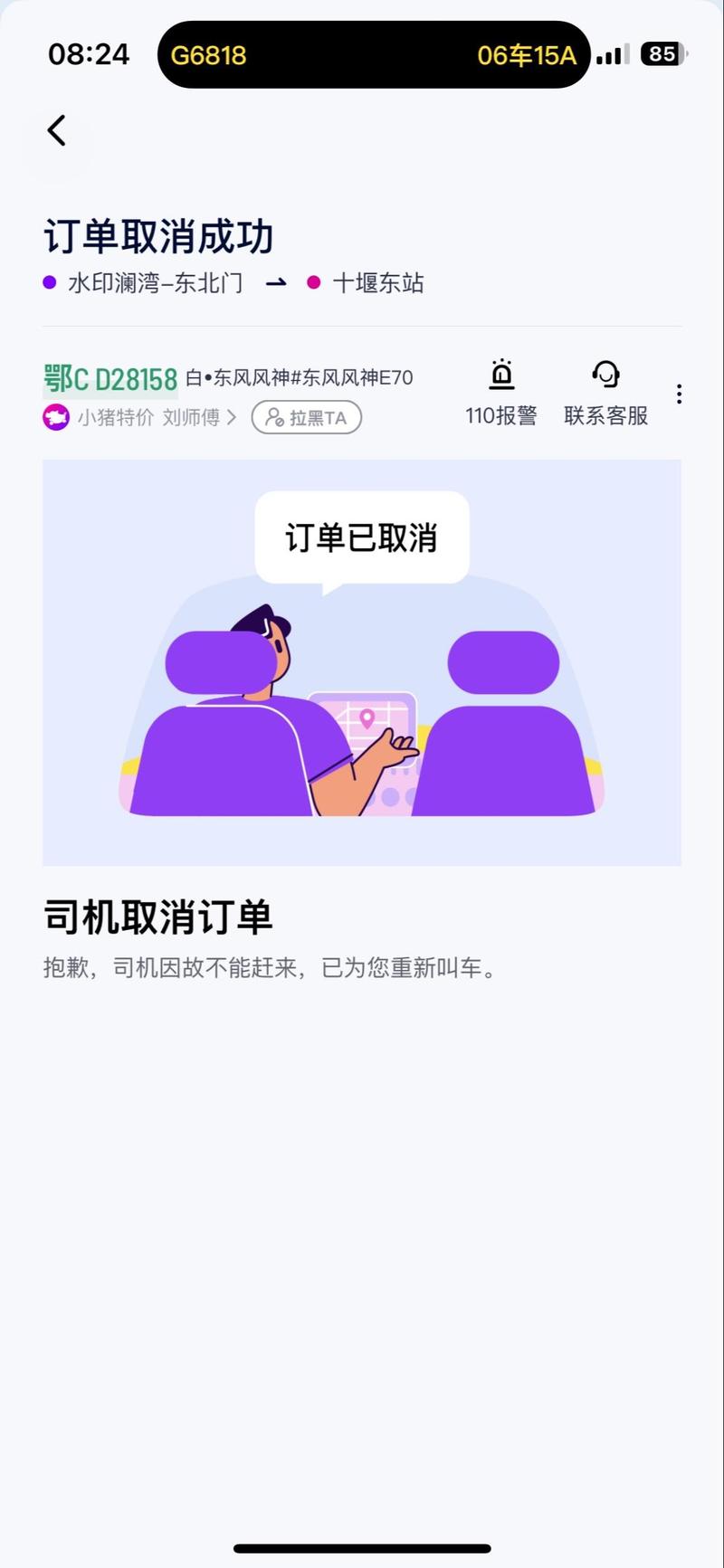This screenshot has width=724, height=1568.
Task: Open the three-dot overflow menu
Action: [x=679, y=394]
